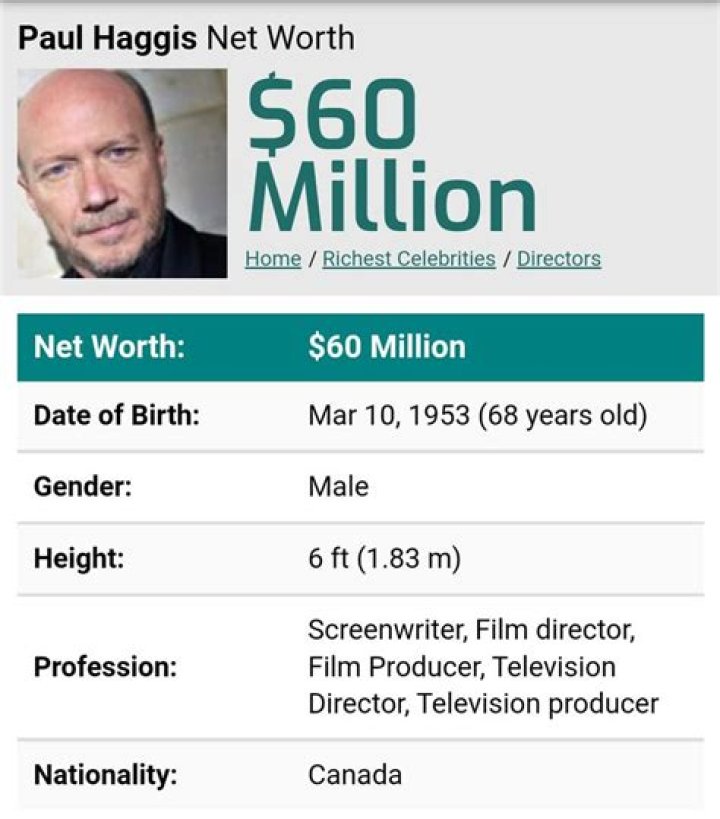Open the Home breadcrumb link
The height and width of the screenshot is (819, 720).
[x=273, y=259]
